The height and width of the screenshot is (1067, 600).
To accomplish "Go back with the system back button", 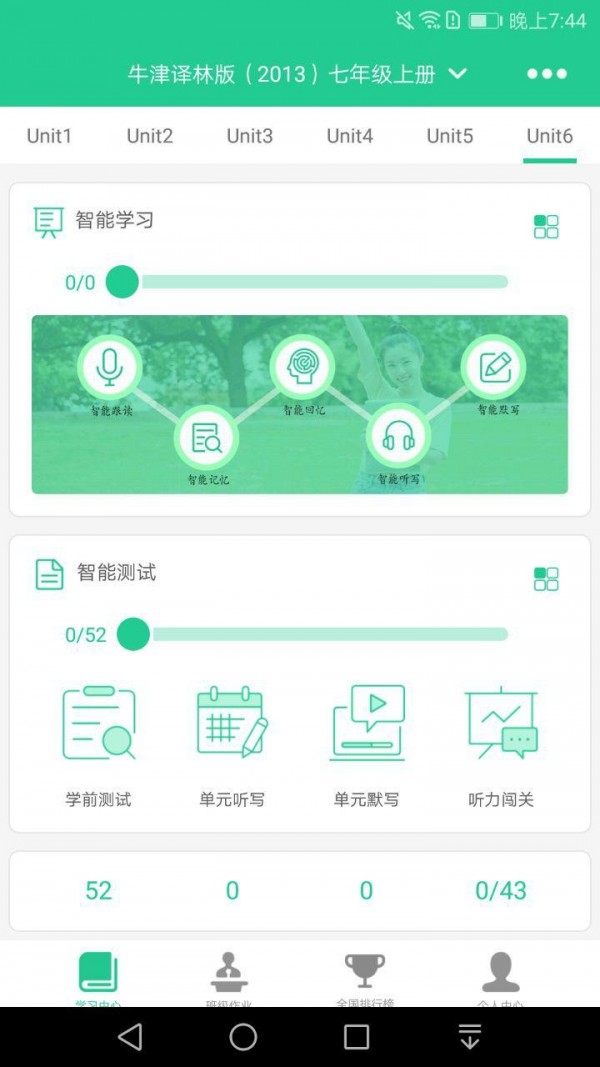I will [130, 1037].
